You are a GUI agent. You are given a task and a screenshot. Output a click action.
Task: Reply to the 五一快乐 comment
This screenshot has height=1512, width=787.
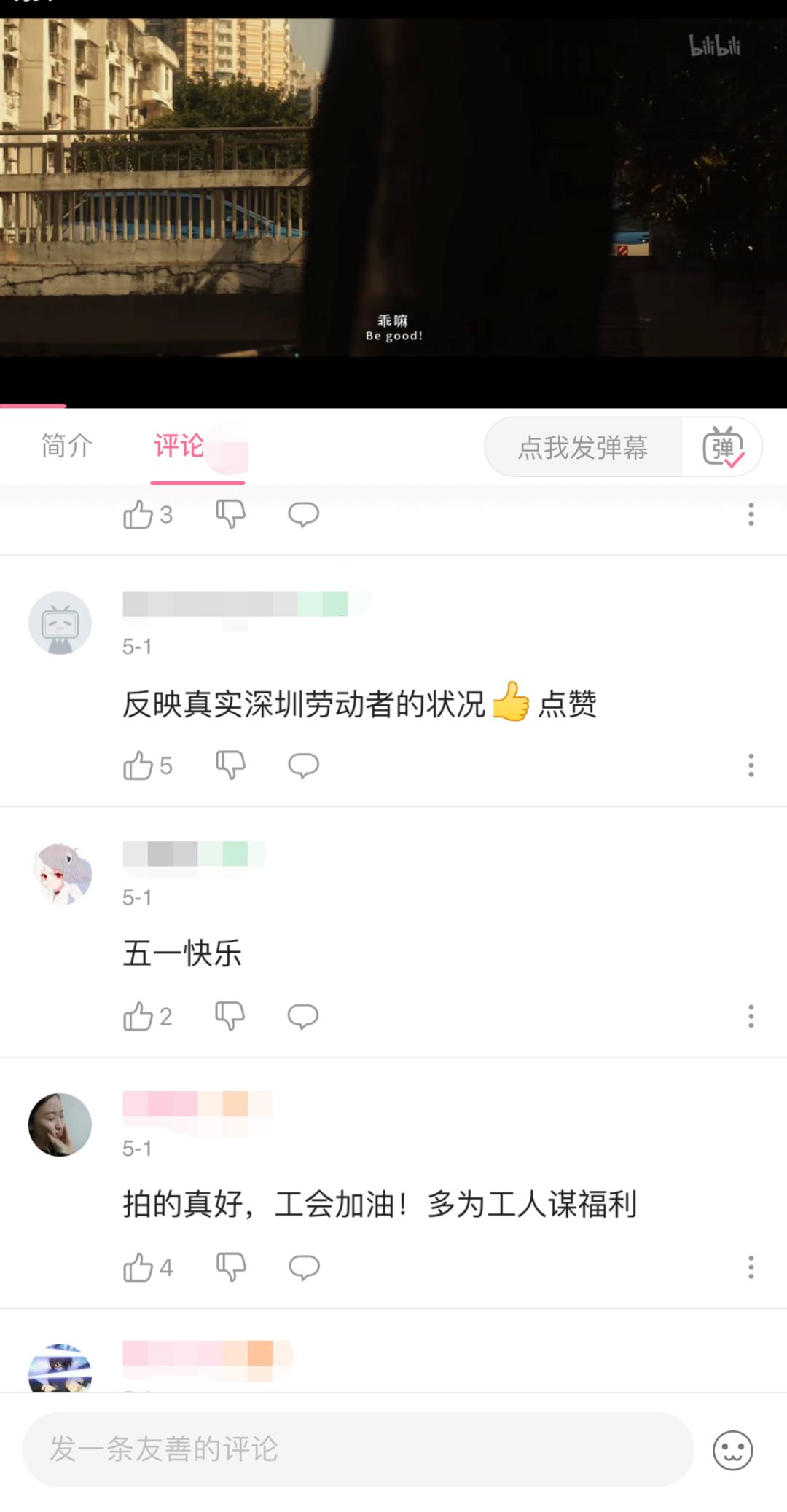tap(303, 1016)
